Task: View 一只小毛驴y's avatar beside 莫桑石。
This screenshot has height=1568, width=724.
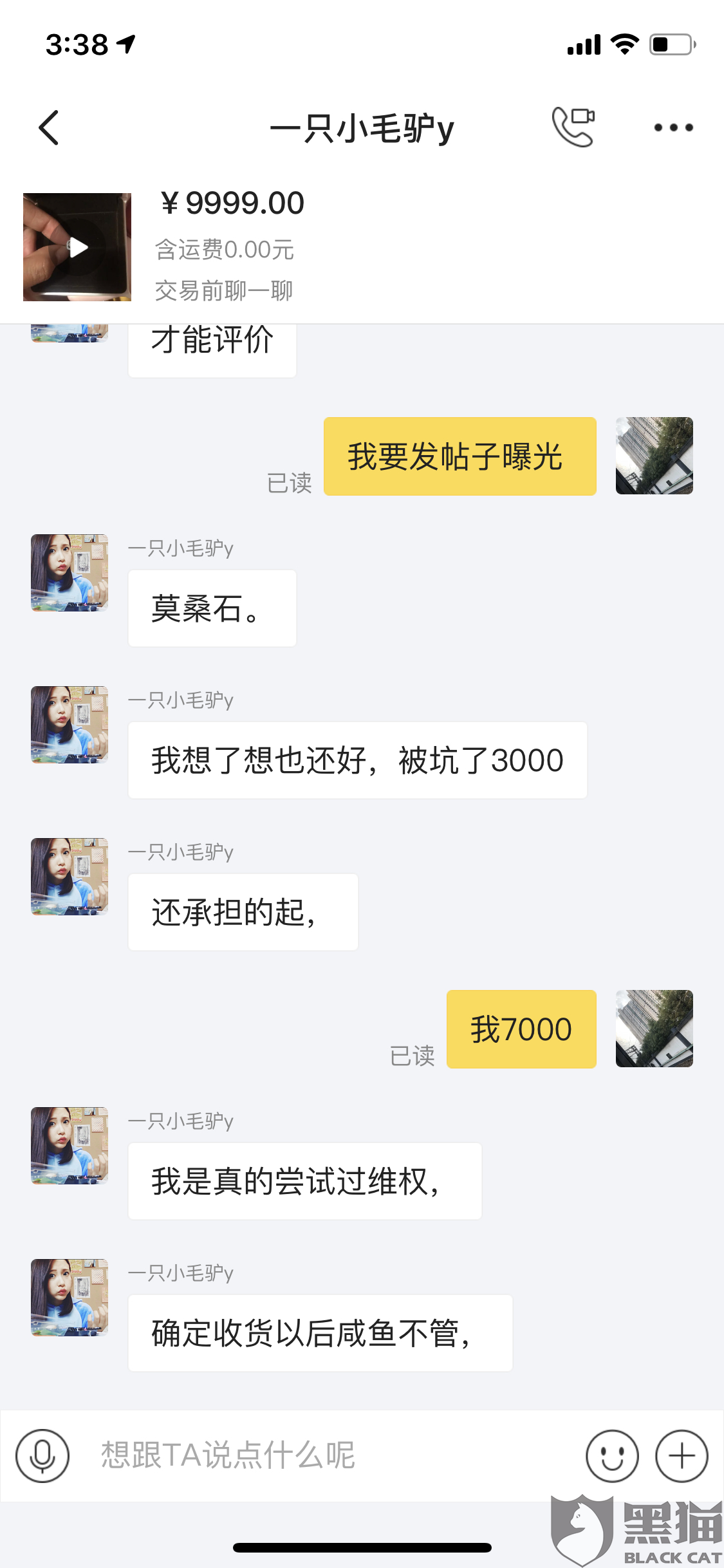Action: [70, 573]
